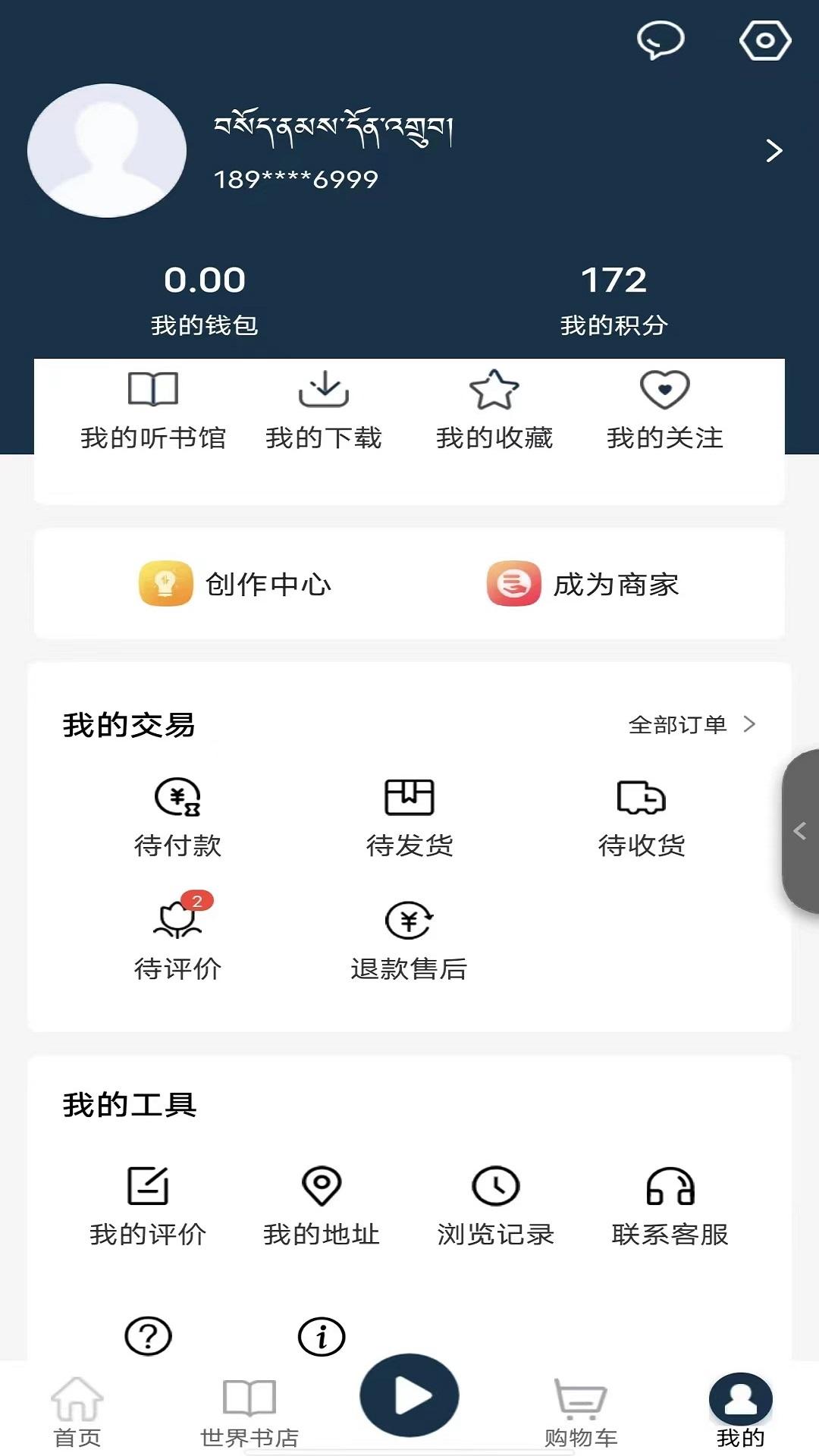Collapse the floating side panel chevron
Viewport: 819px width, 1456px height.
coord(800,830)
